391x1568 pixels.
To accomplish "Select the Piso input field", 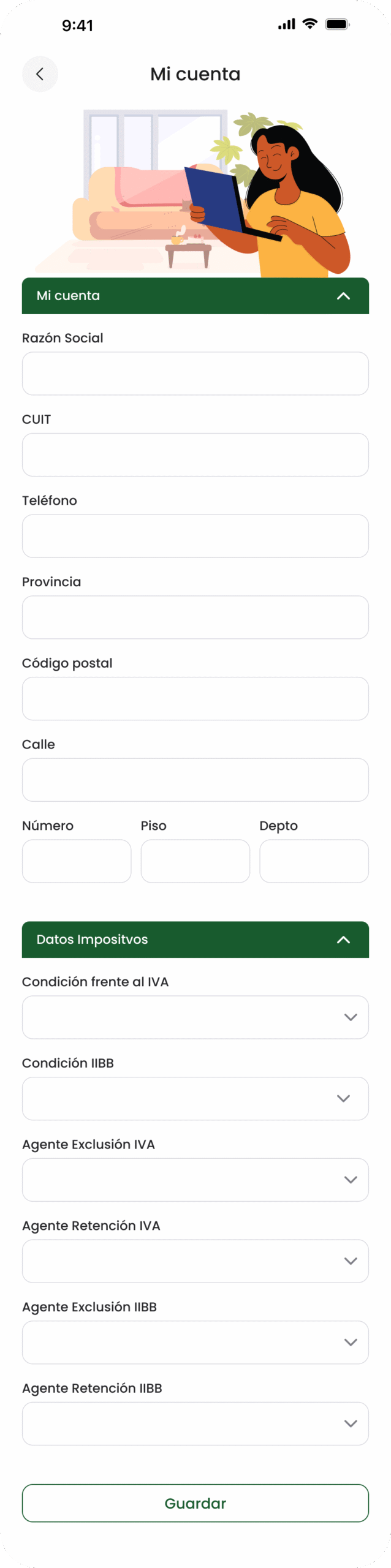I will point(195,861).
